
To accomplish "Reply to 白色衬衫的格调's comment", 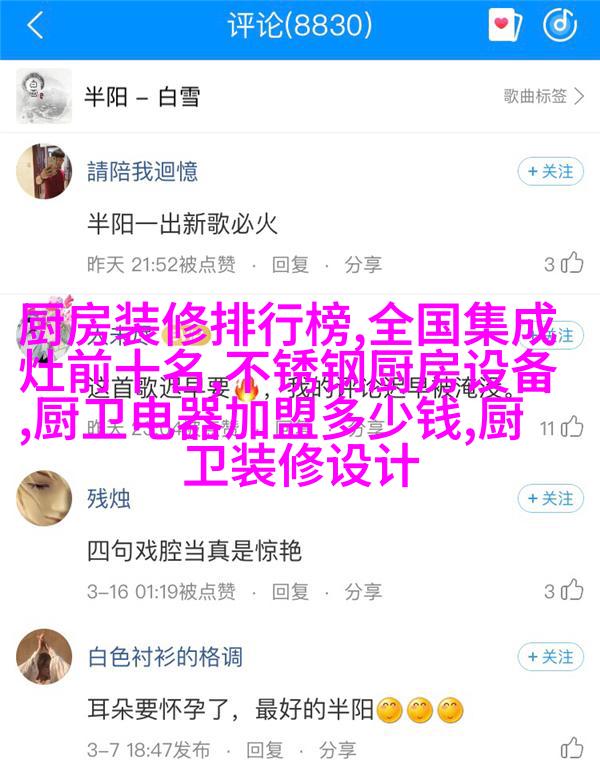I will (291, 749).
